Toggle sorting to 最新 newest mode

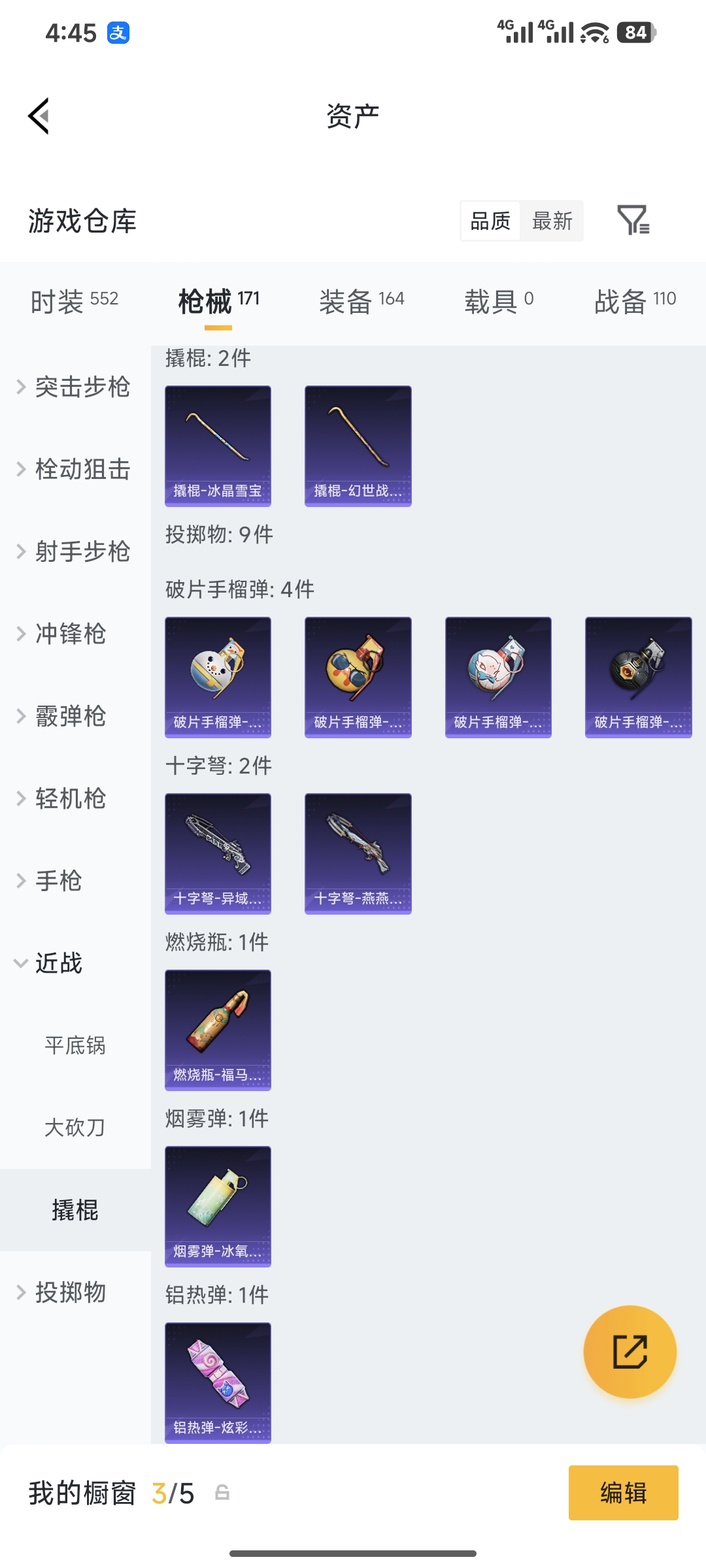[x=552, y=221]
